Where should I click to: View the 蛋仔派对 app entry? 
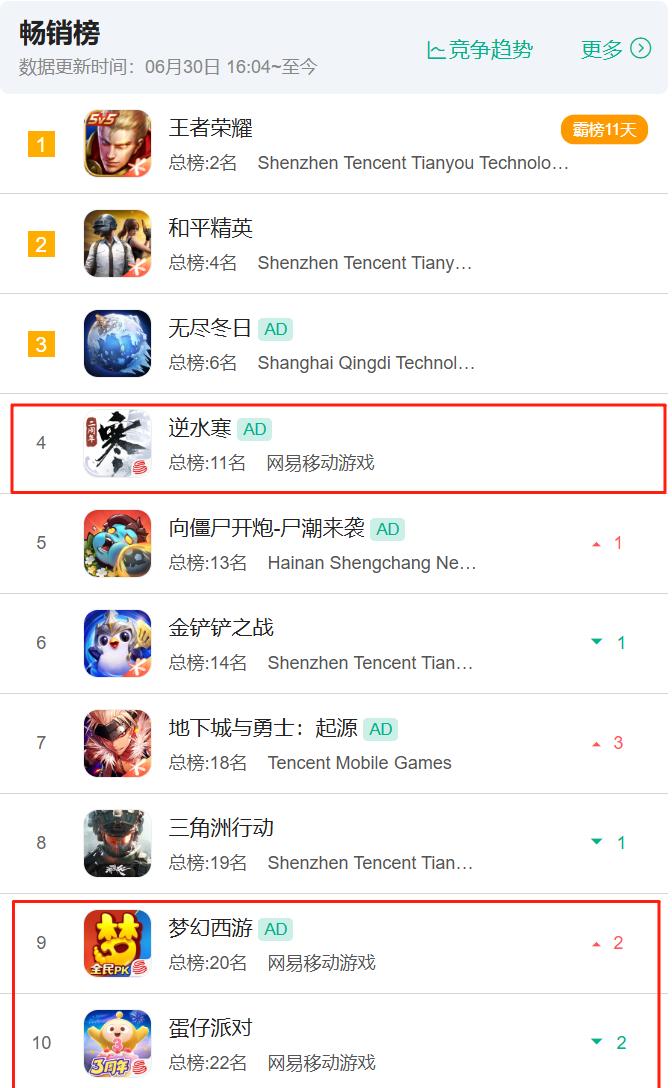pos(210,1028)
